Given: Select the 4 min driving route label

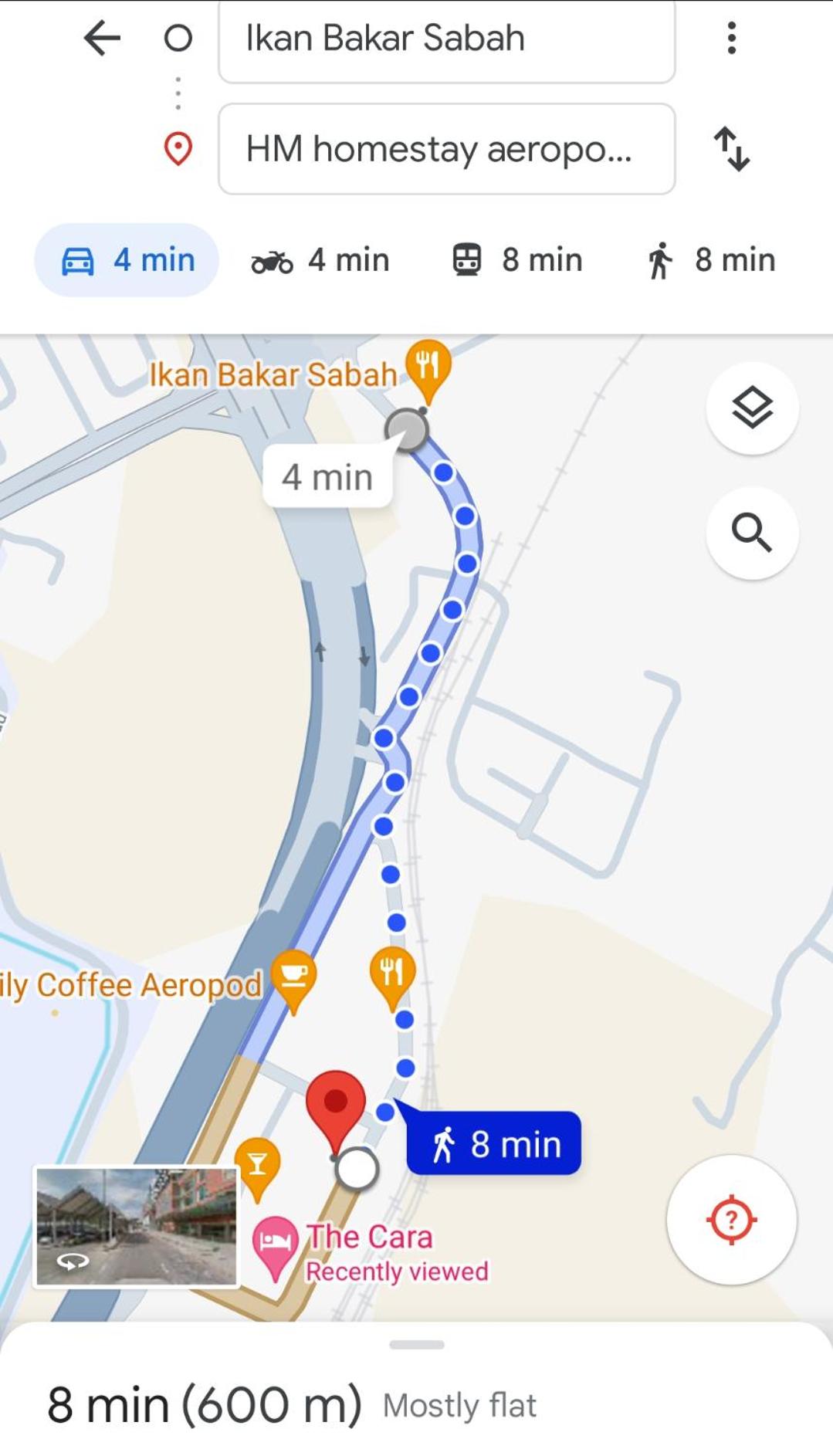Looking at the screenshot, I should tap(327, 476).
